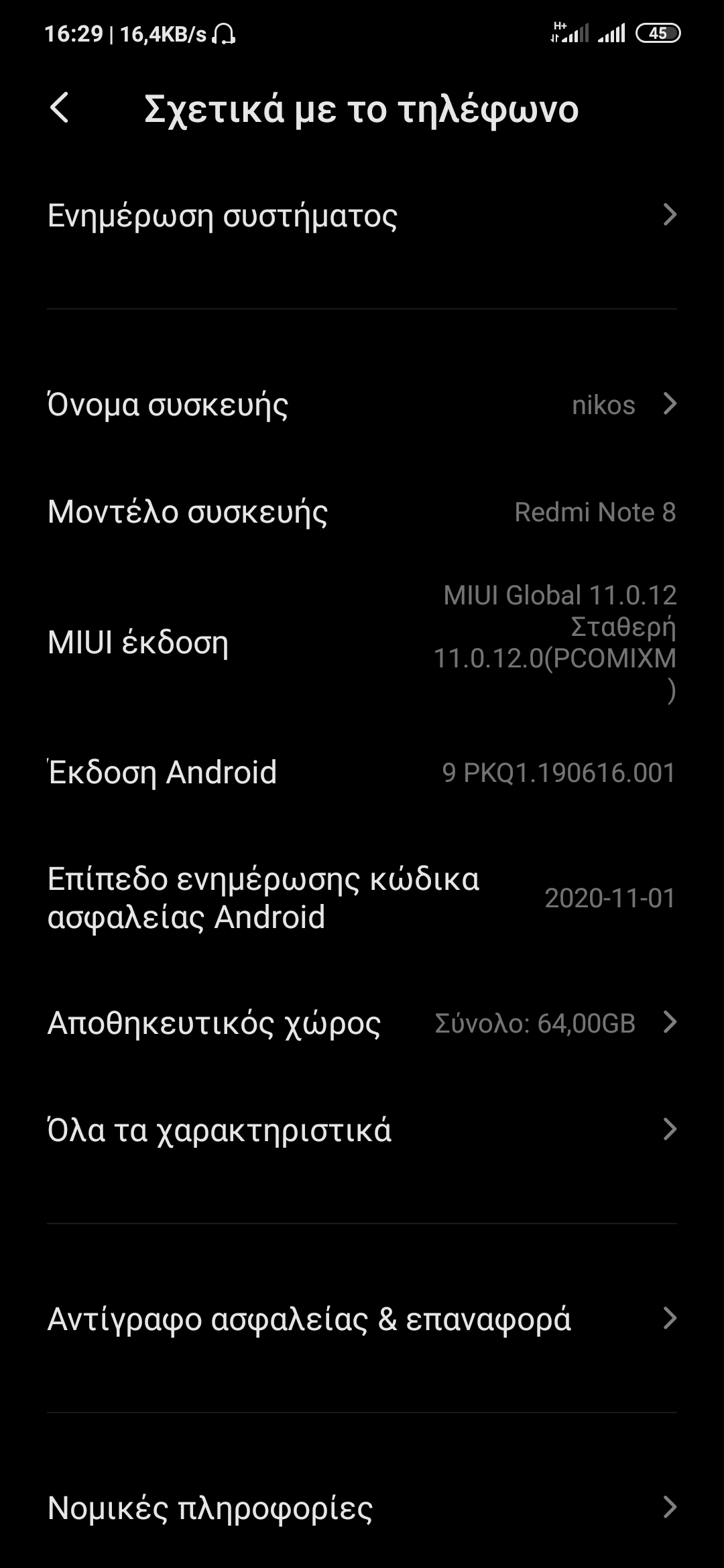
Task: Open Όλα τα χαρακτηριστικά
Action: click(362, 1130)
